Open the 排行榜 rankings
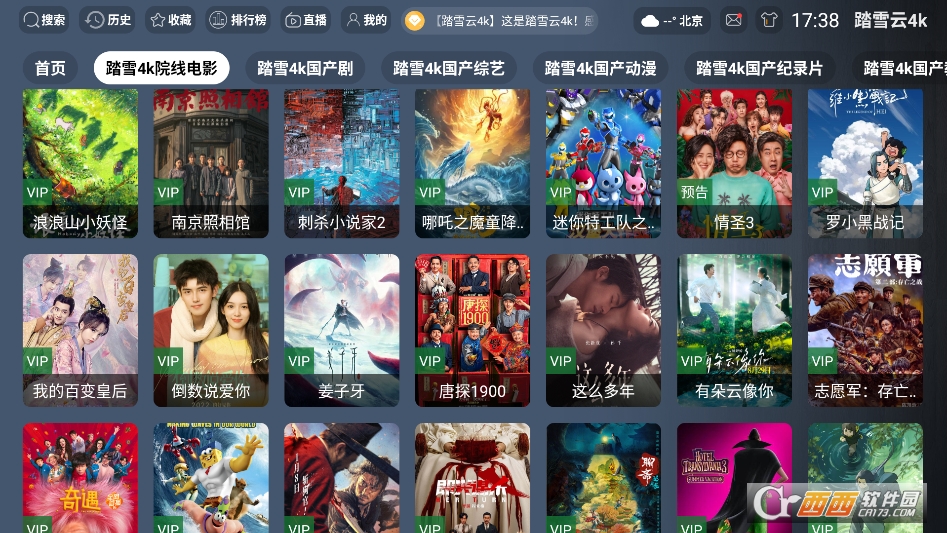Screen dimensions: 947x533 pyautogui.click(x=238, y=20)
